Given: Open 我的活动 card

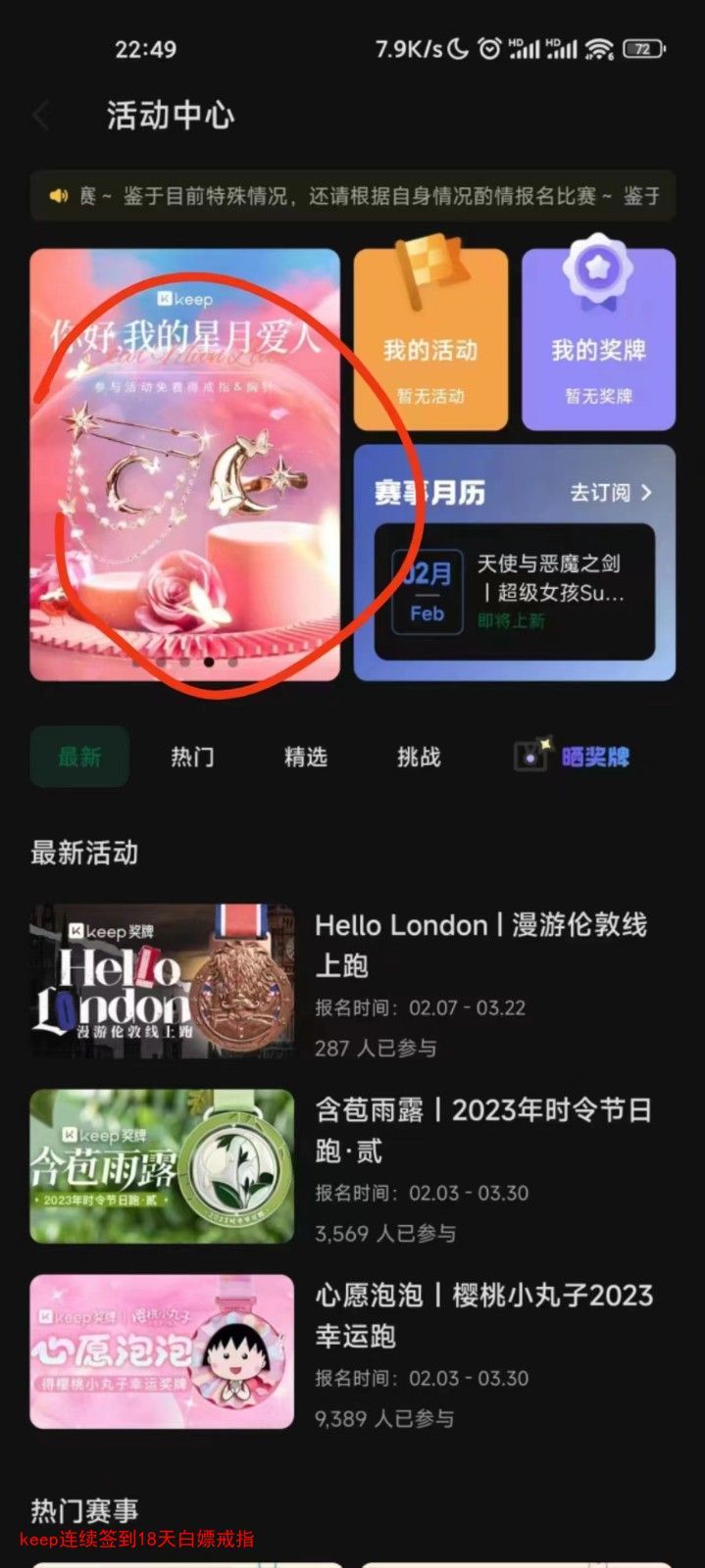Looking at the screenshot, I should (430, 339).
